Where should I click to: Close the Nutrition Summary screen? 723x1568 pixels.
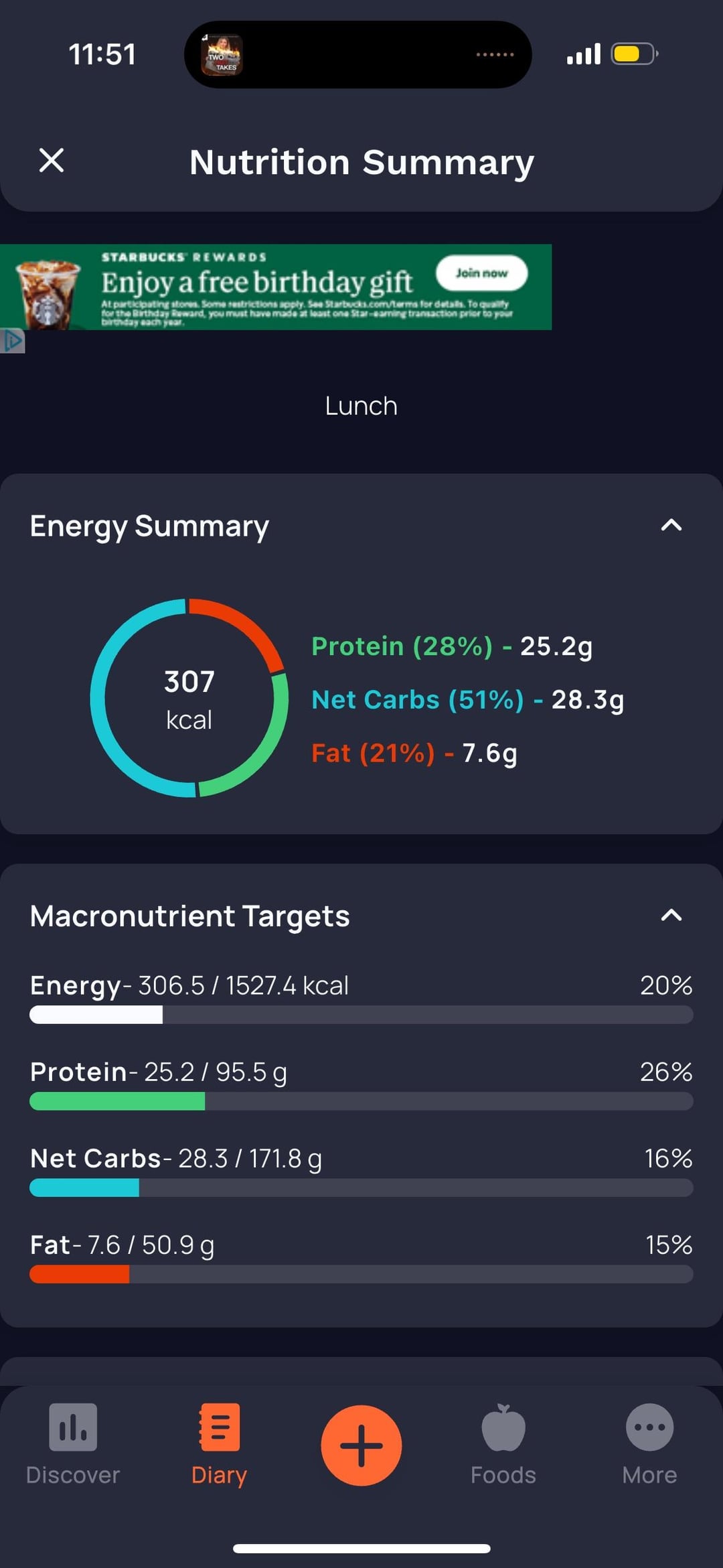[52, 161]
